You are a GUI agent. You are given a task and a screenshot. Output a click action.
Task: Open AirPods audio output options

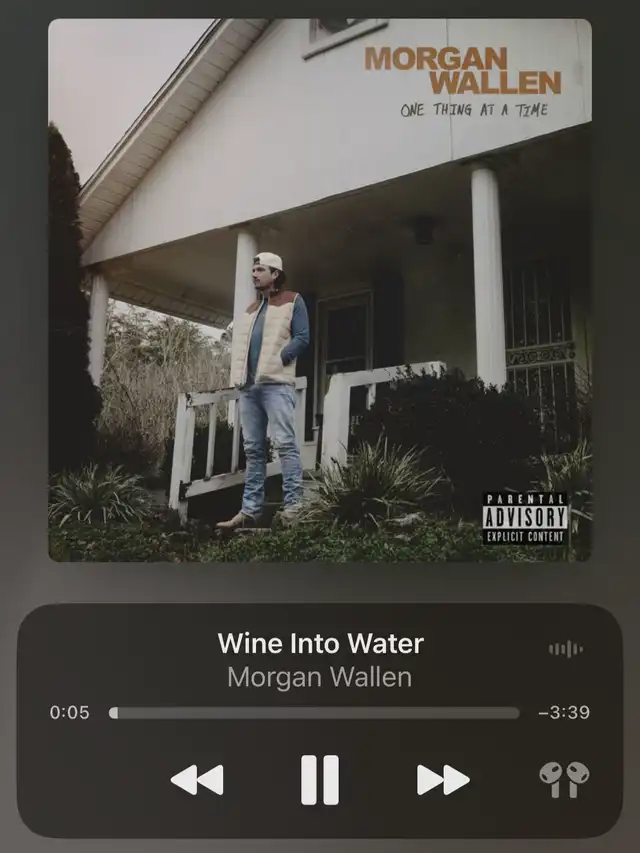click(x=564, y=778)
